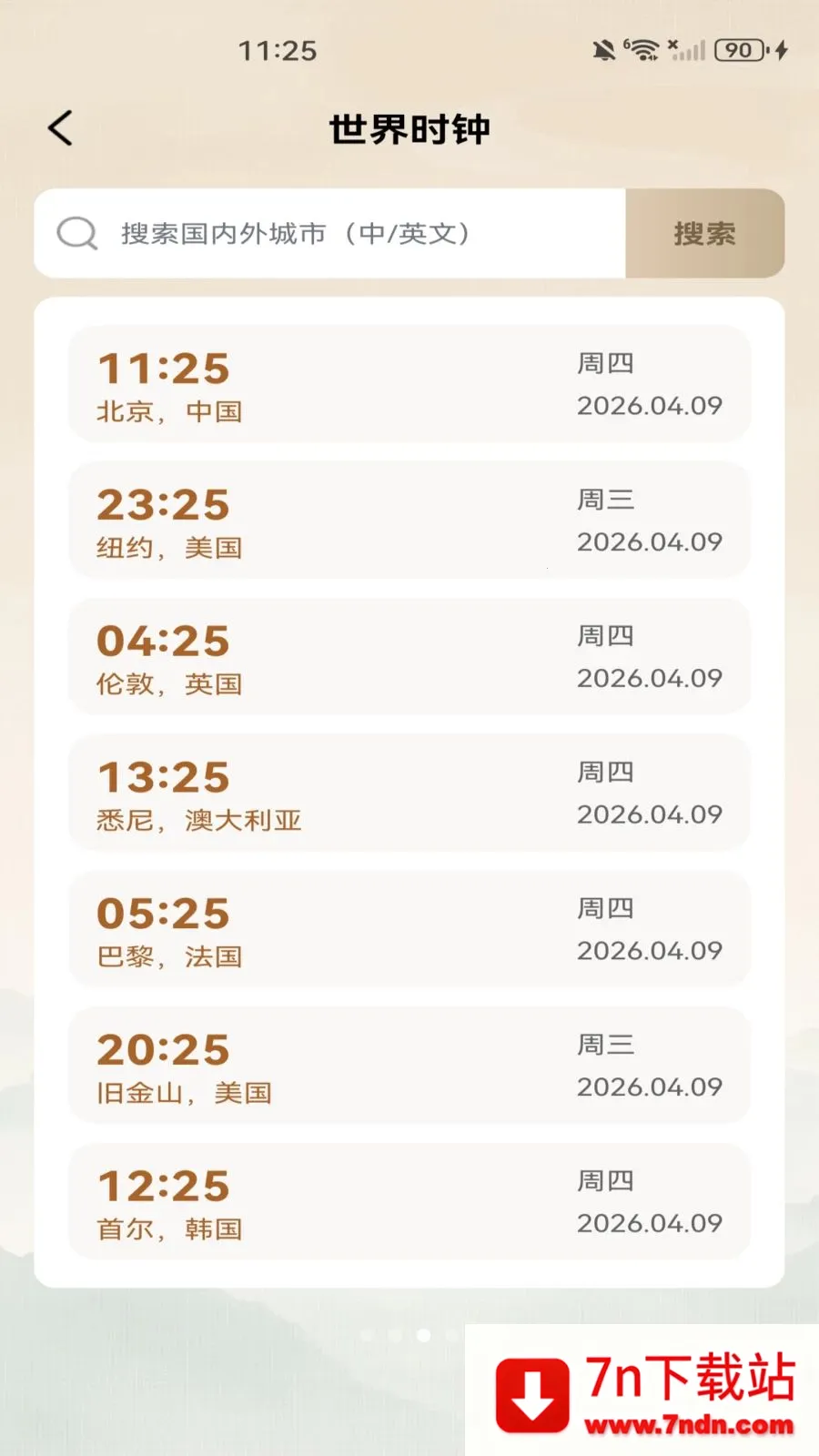Open the 北京, 中国 clock card
819x1456 pixels.
pos(409,385)
